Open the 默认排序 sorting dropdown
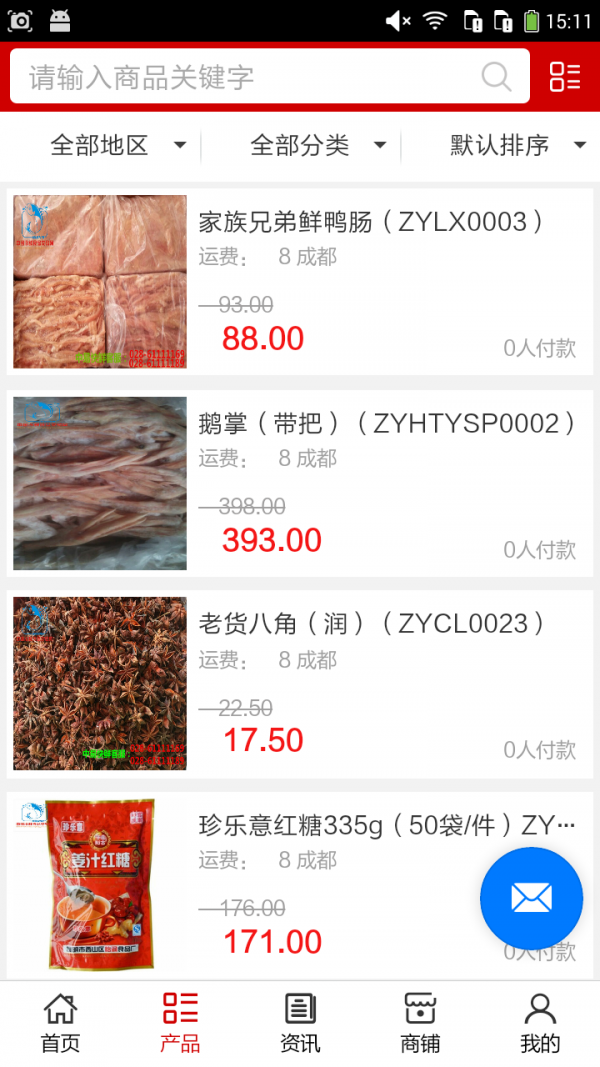The height and width of the screenshot is (1067, 600). [517, 145]
